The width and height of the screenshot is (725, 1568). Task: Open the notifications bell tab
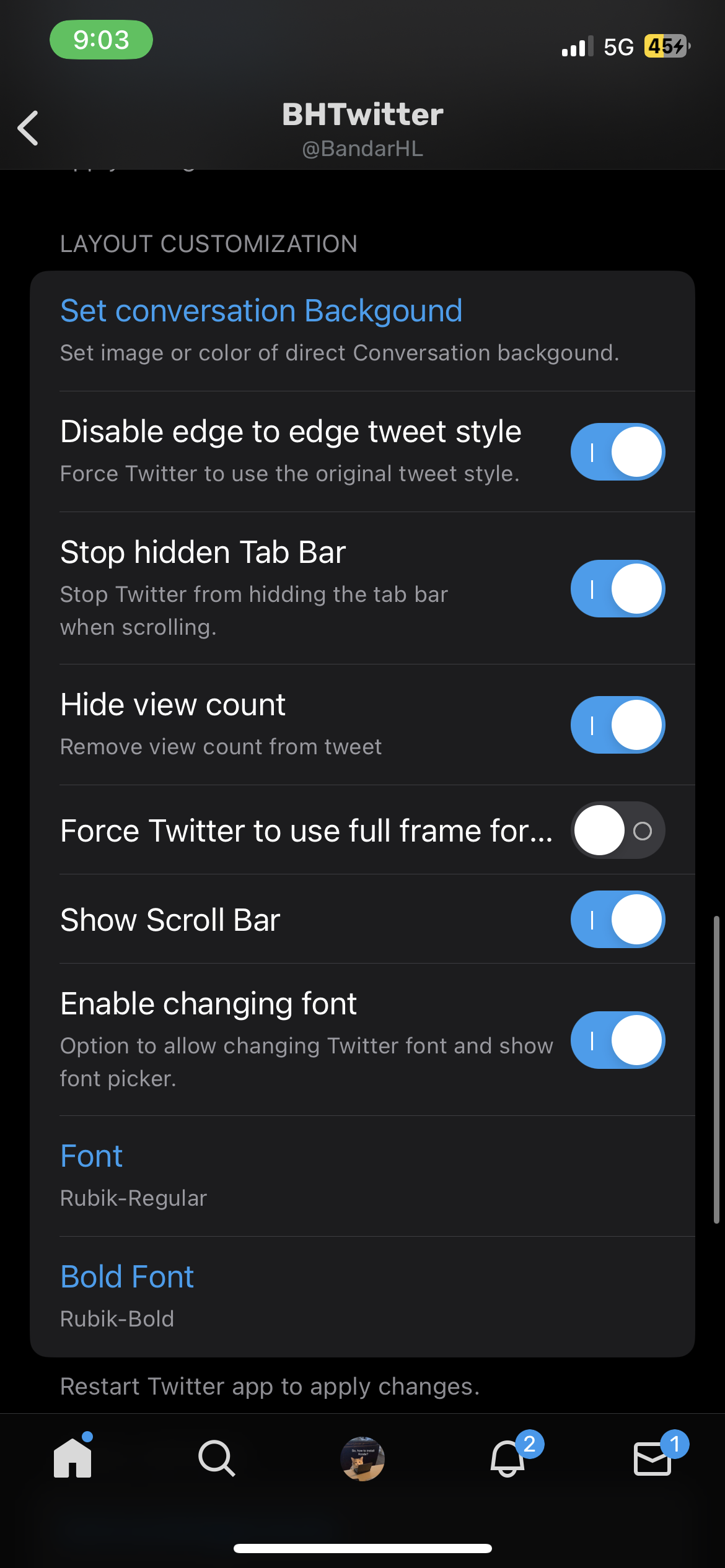(x=508, y=1457)
